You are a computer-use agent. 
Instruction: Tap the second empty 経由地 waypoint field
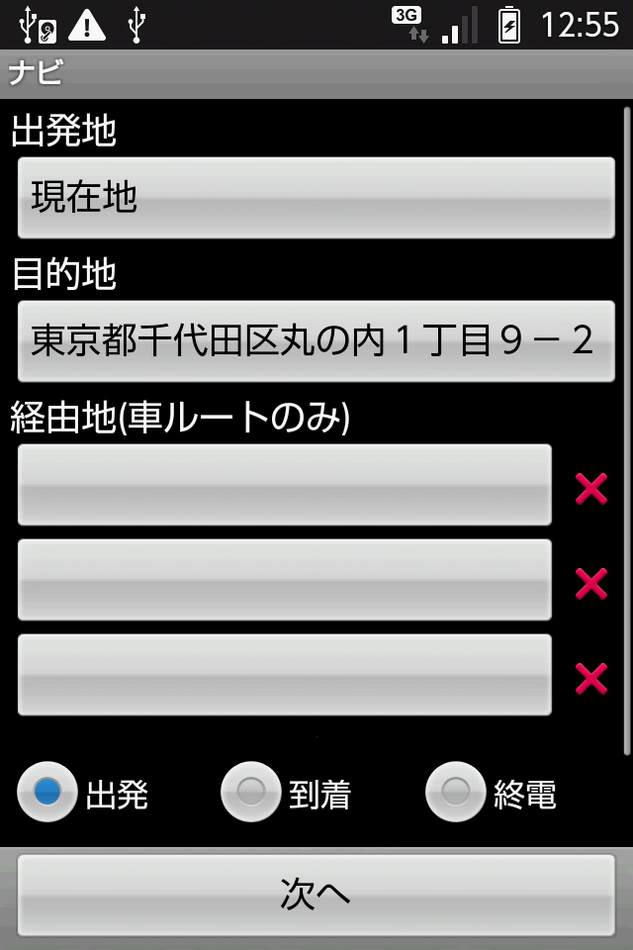(284, 580)
